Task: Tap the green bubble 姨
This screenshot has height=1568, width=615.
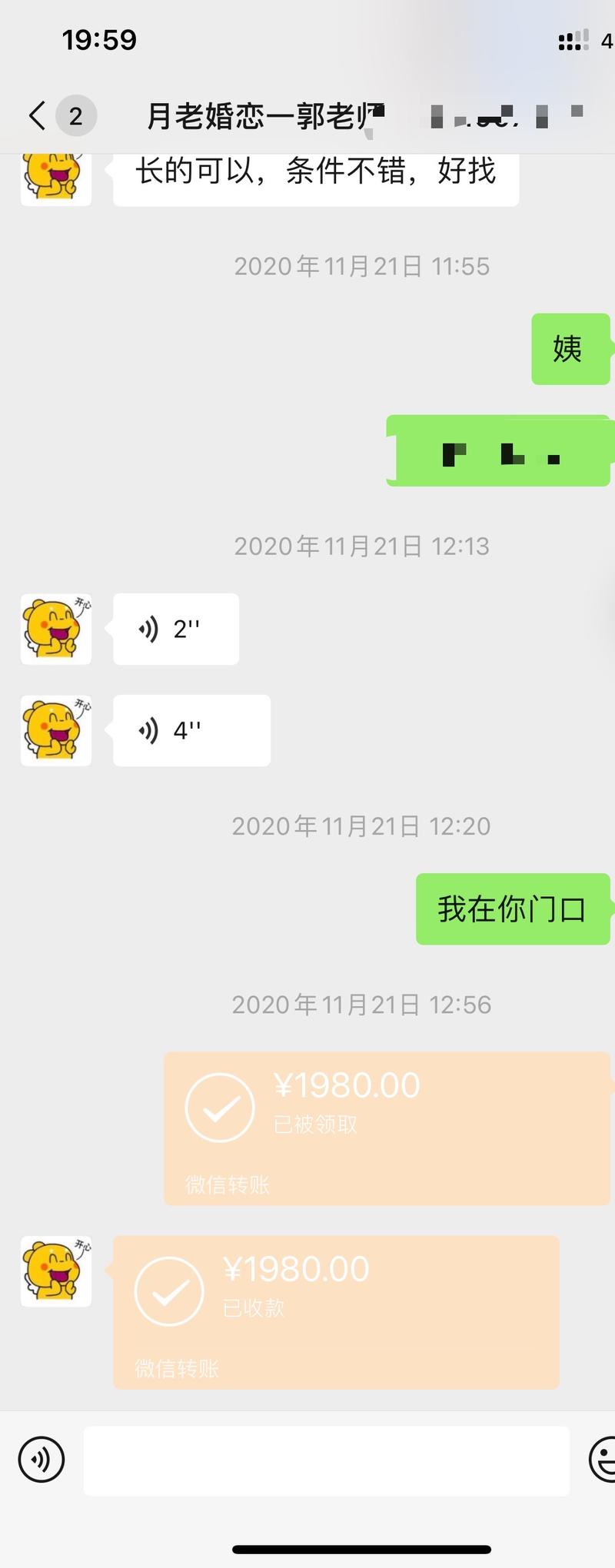Action: click(x=570, y=348)
